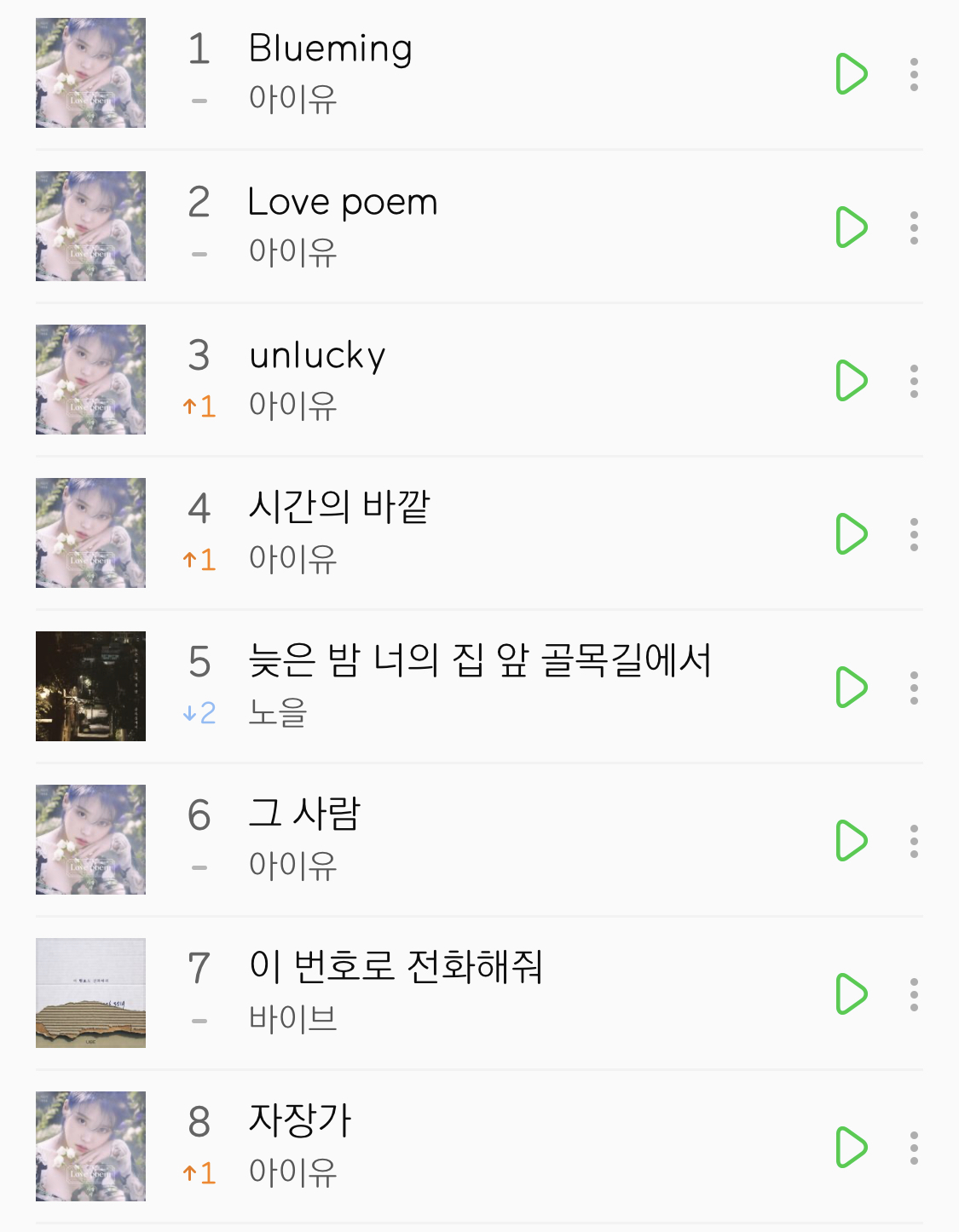Image resolution: width=959 pixels, height=1232 pixels.
Task: Play 이 번호로 전화해줘
Action: (x=851, y=994)
